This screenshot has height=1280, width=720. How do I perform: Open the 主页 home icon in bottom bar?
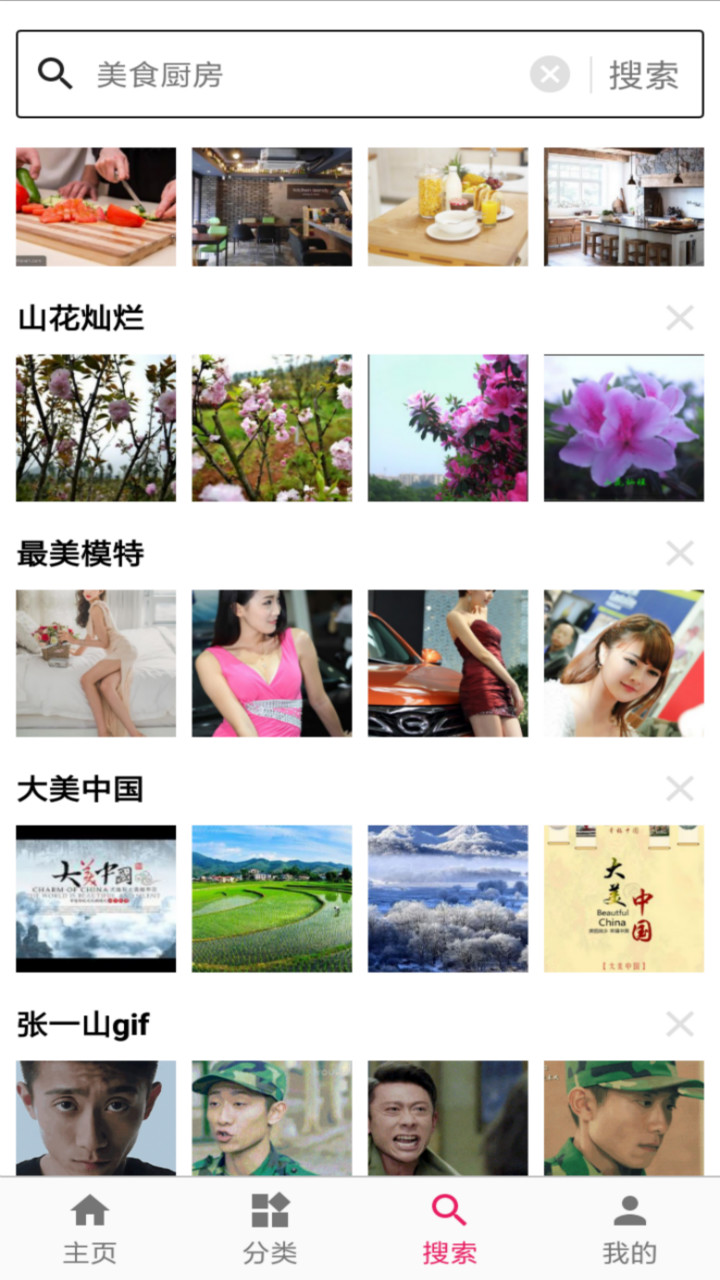pyautogui.click(x=89, y=1209)
